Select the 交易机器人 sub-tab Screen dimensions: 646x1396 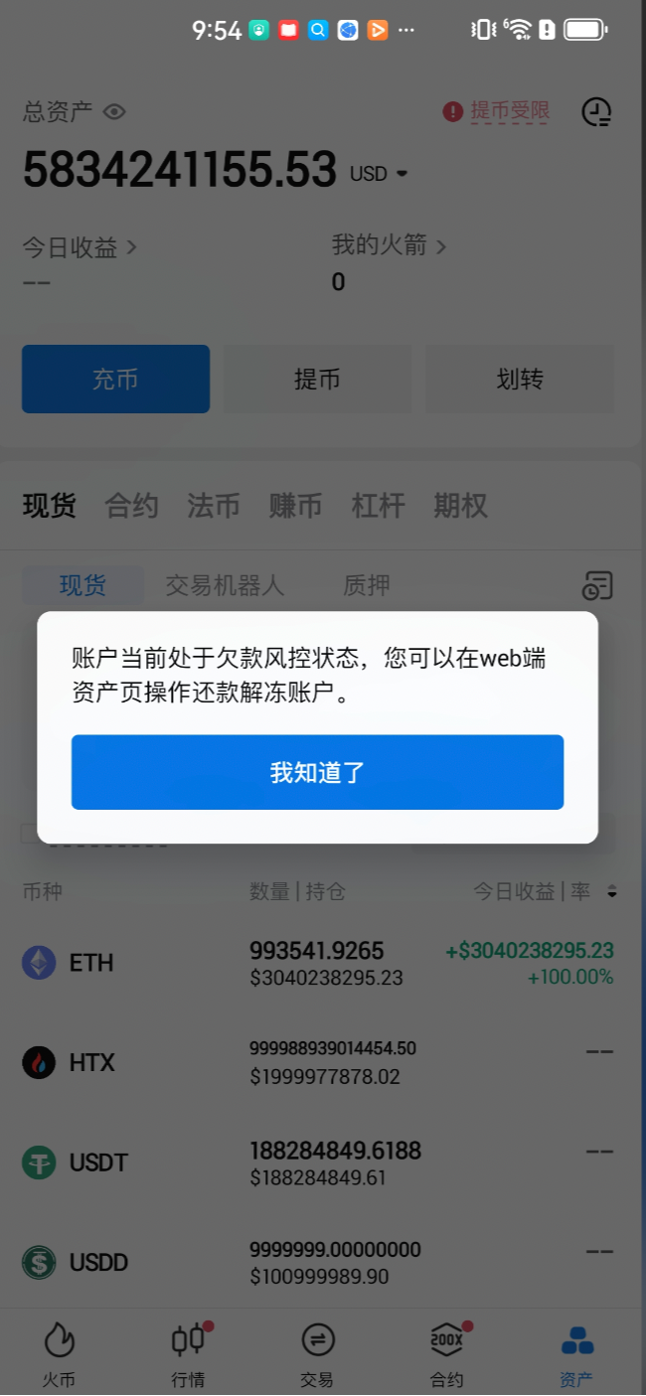pos(225,585)
